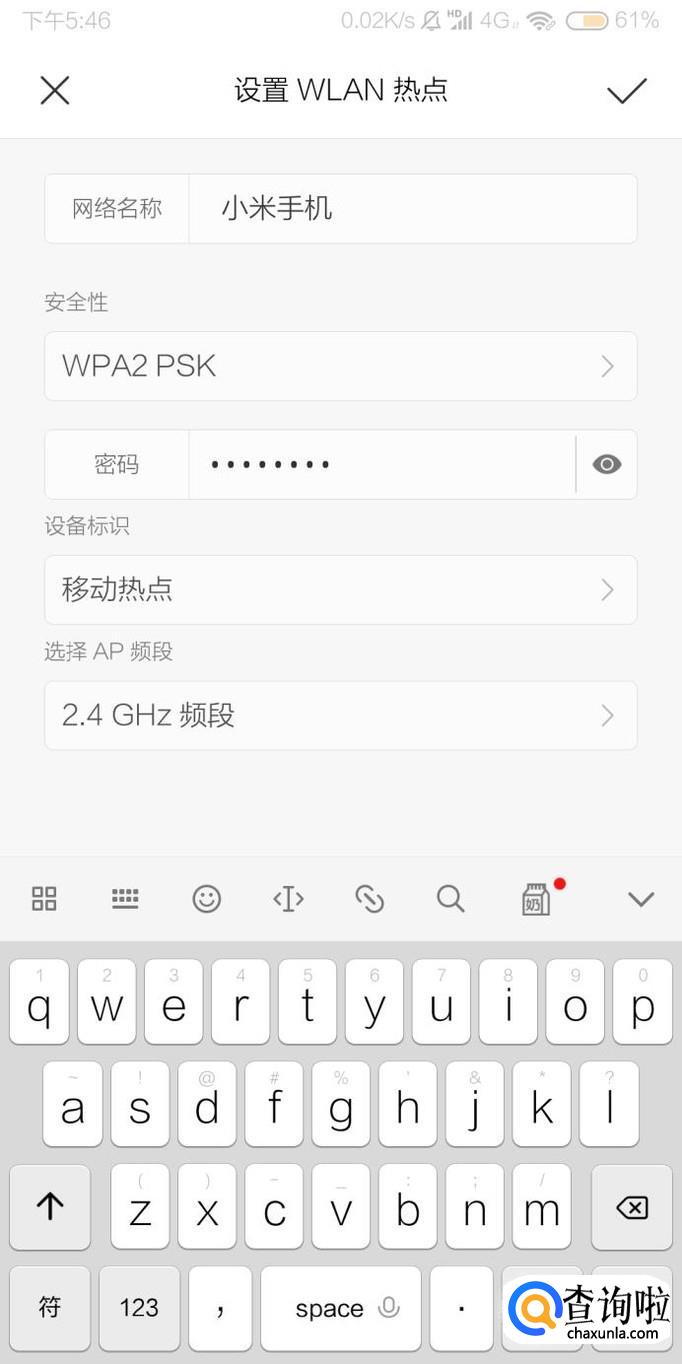The width and height of the screenshot is (682, 1364).
Task: Open the WPA2 PSK security options
Action: (x=340, y=366)
